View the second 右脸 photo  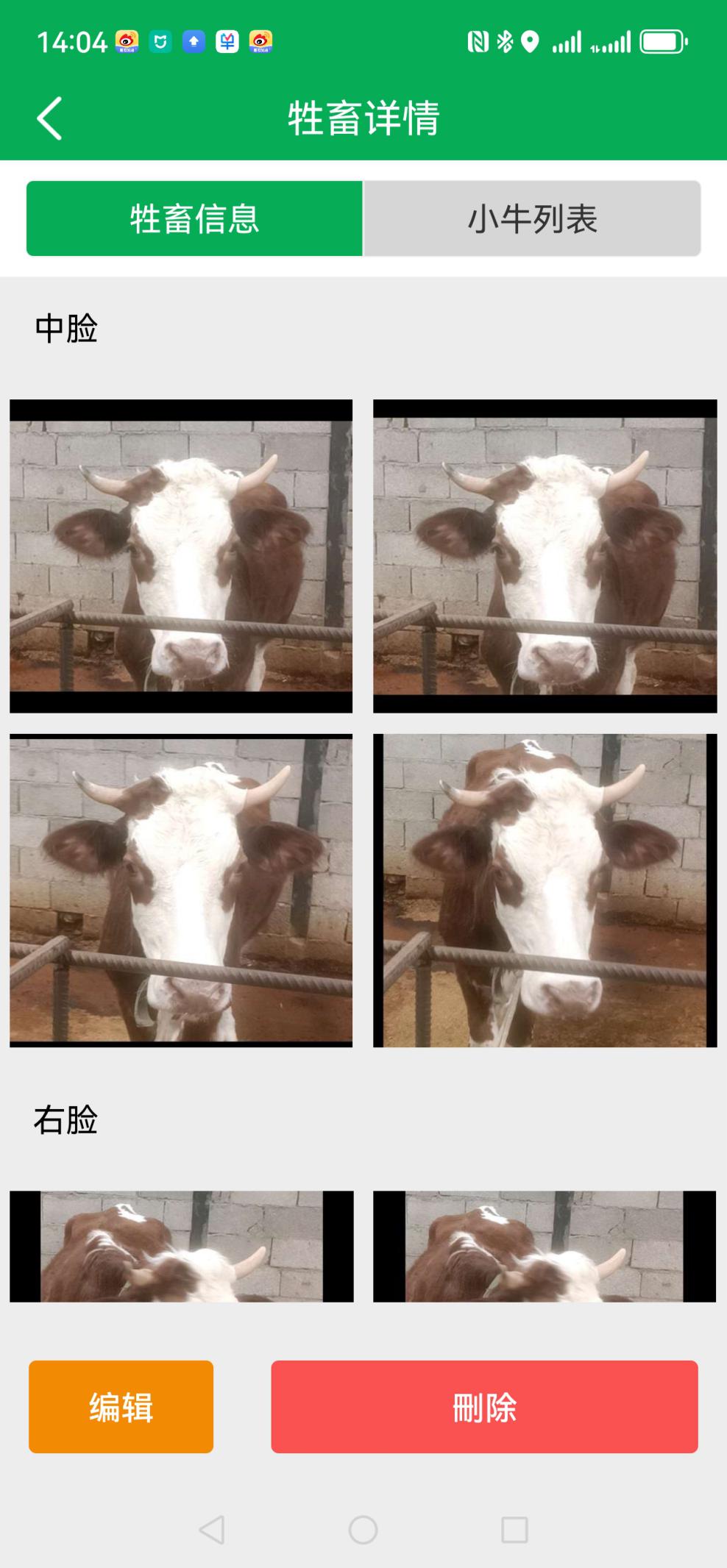point(545,1246)
